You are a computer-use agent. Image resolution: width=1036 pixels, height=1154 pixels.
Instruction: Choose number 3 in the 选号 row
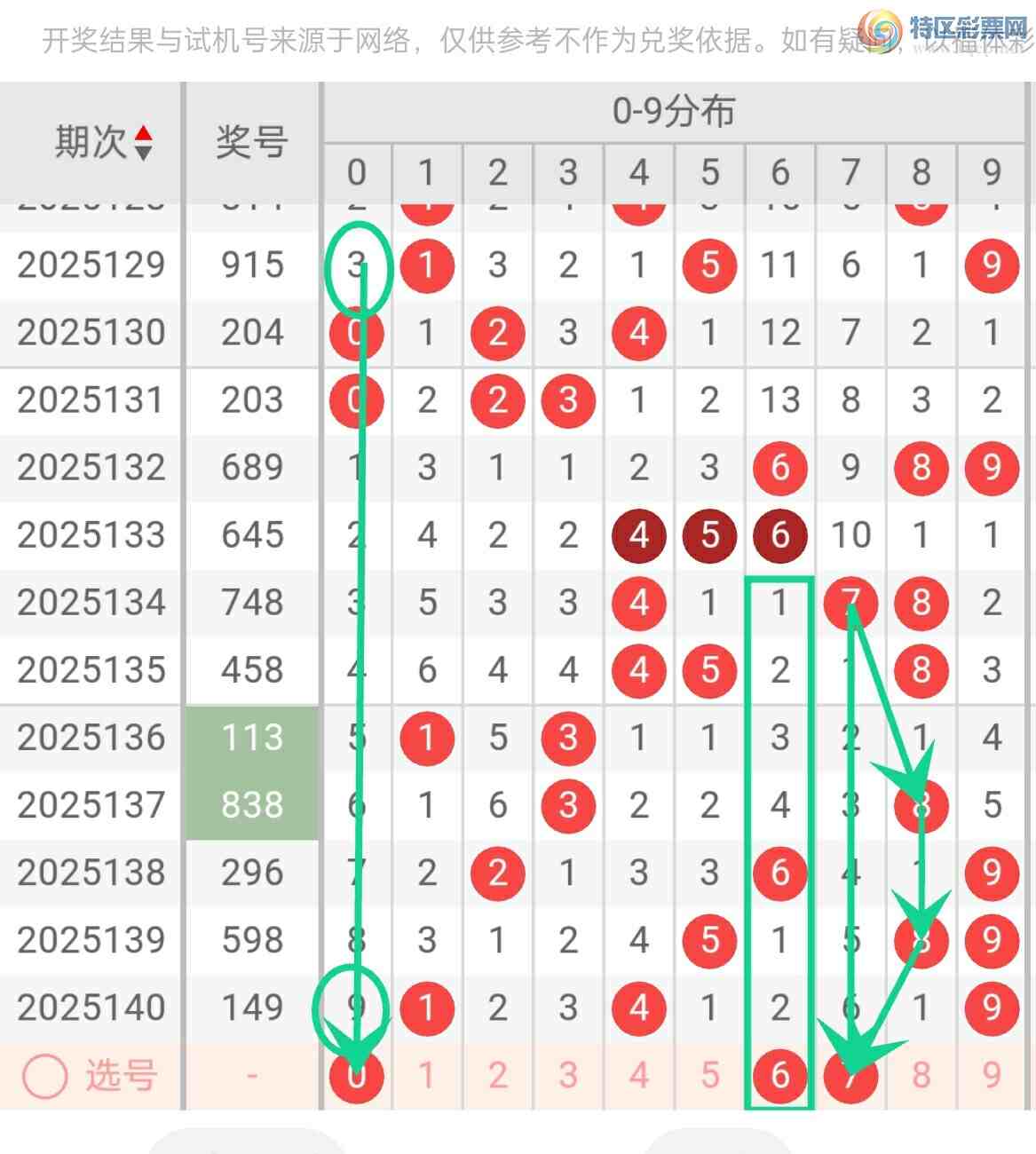[x=568, y=1076]
